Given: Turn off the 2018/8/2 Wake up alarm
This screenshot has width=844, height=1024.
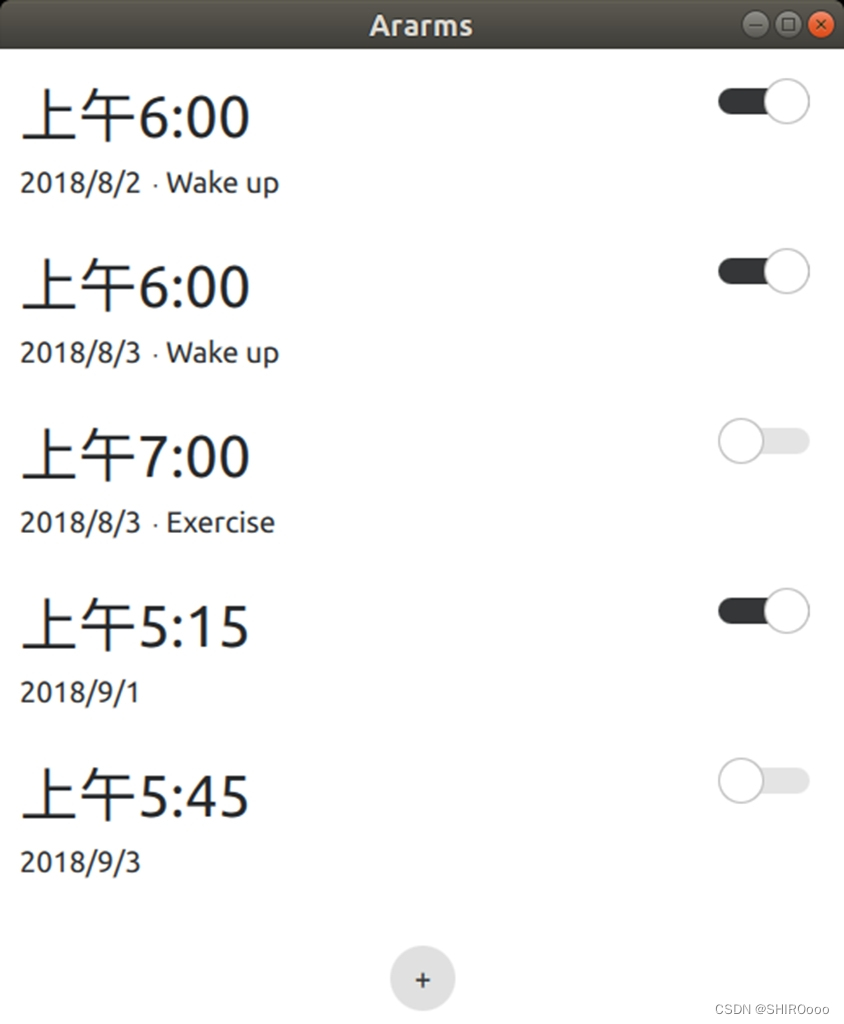Looking at the screenshot, I should click(x=763, y=102).
